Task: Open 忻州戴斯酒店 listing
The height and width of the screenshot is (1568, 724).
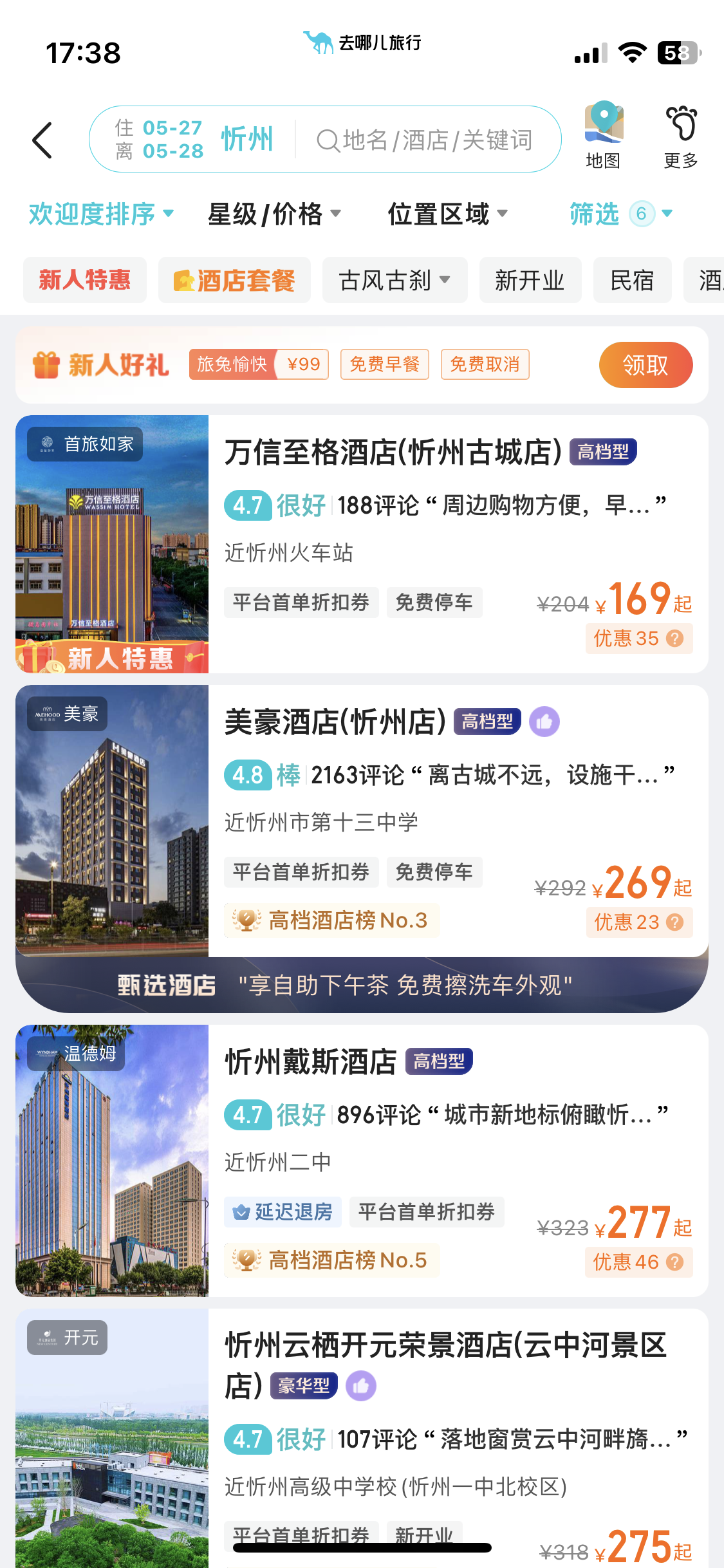Action: pos(311,1061)
